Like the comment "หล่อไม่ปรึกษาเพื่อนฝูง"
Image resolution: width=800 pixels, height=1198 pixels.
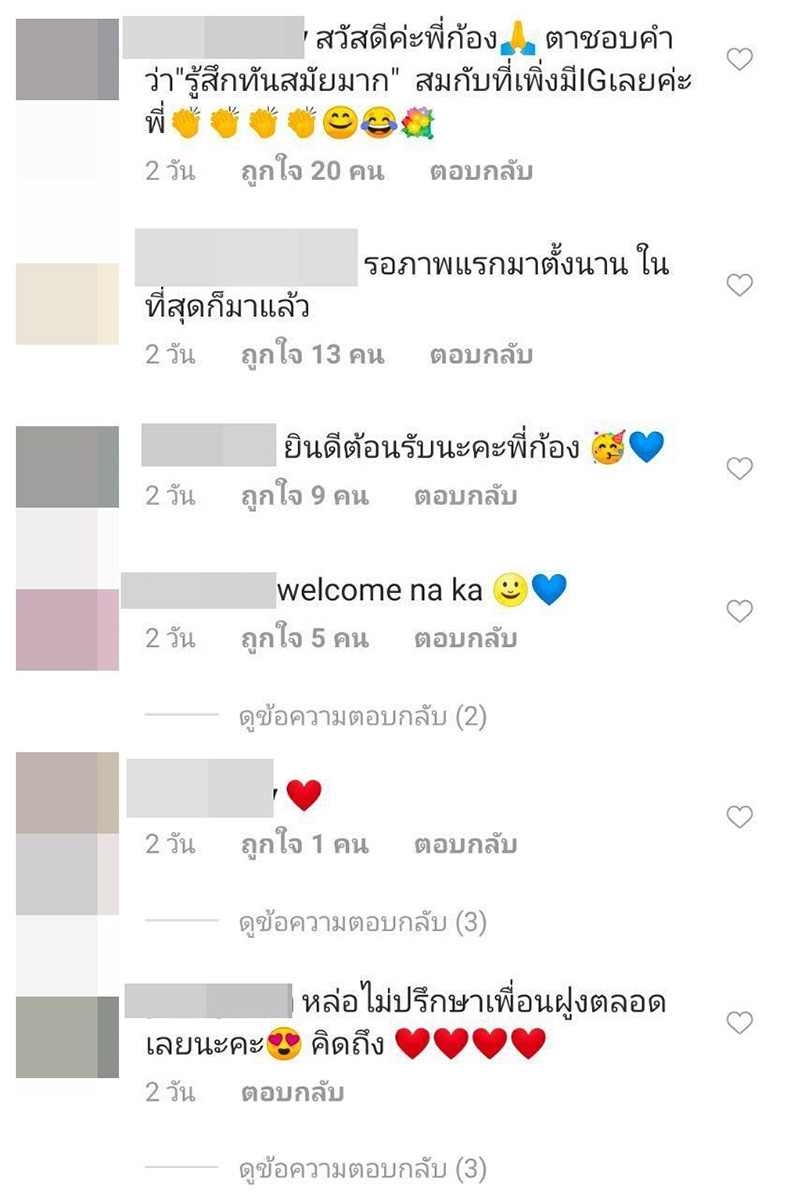point(739,1022)
